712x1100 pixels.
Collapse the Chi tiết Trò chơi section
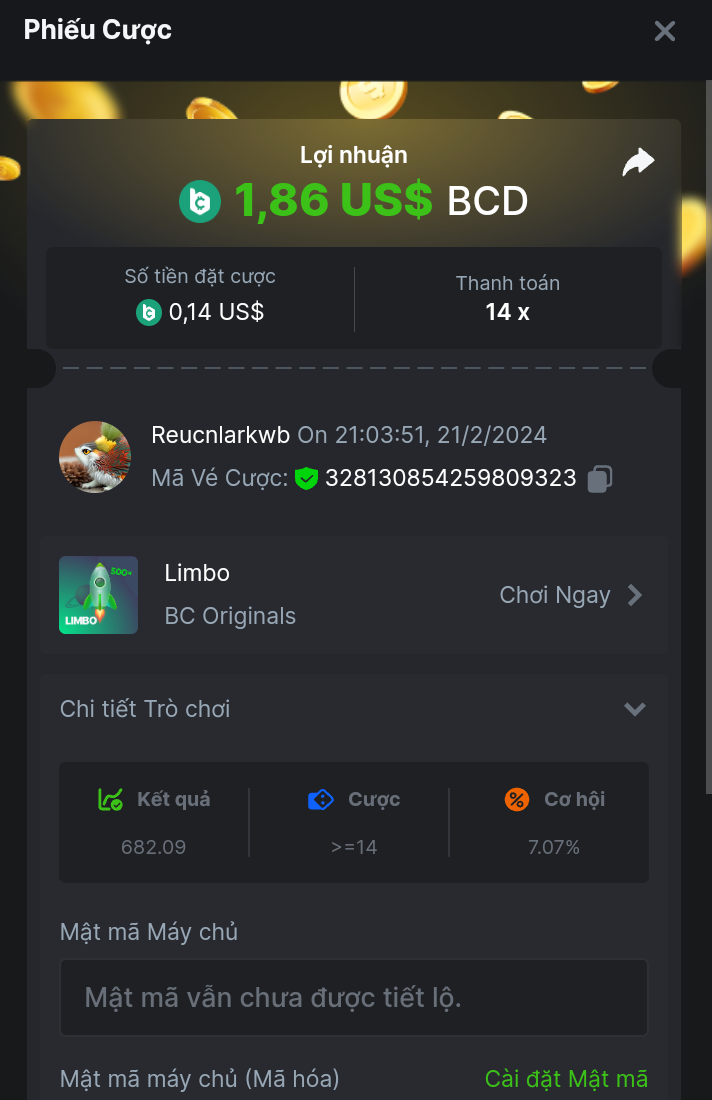(634, 709)
